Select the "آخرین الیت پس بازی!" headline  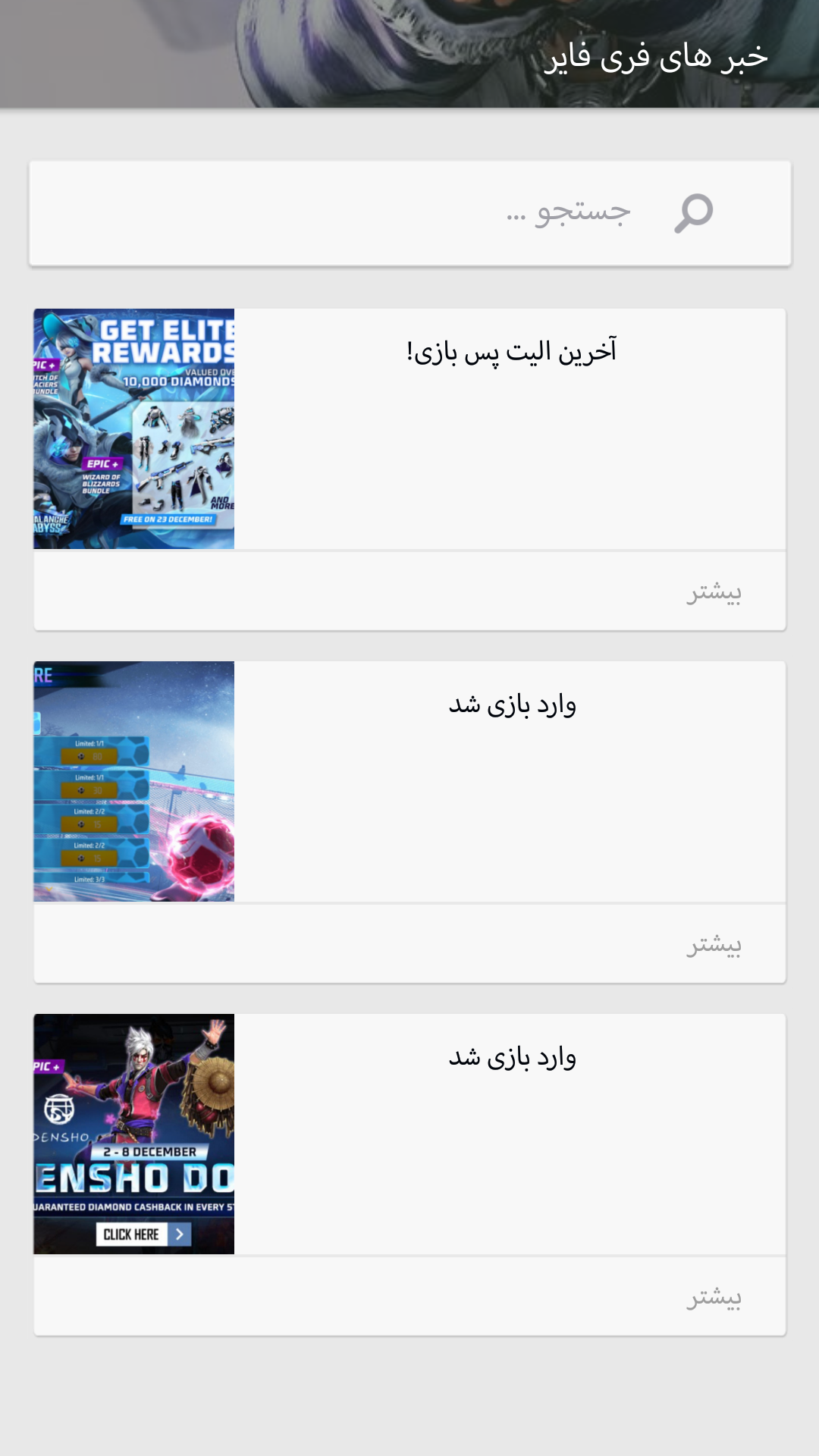[513, 350]
